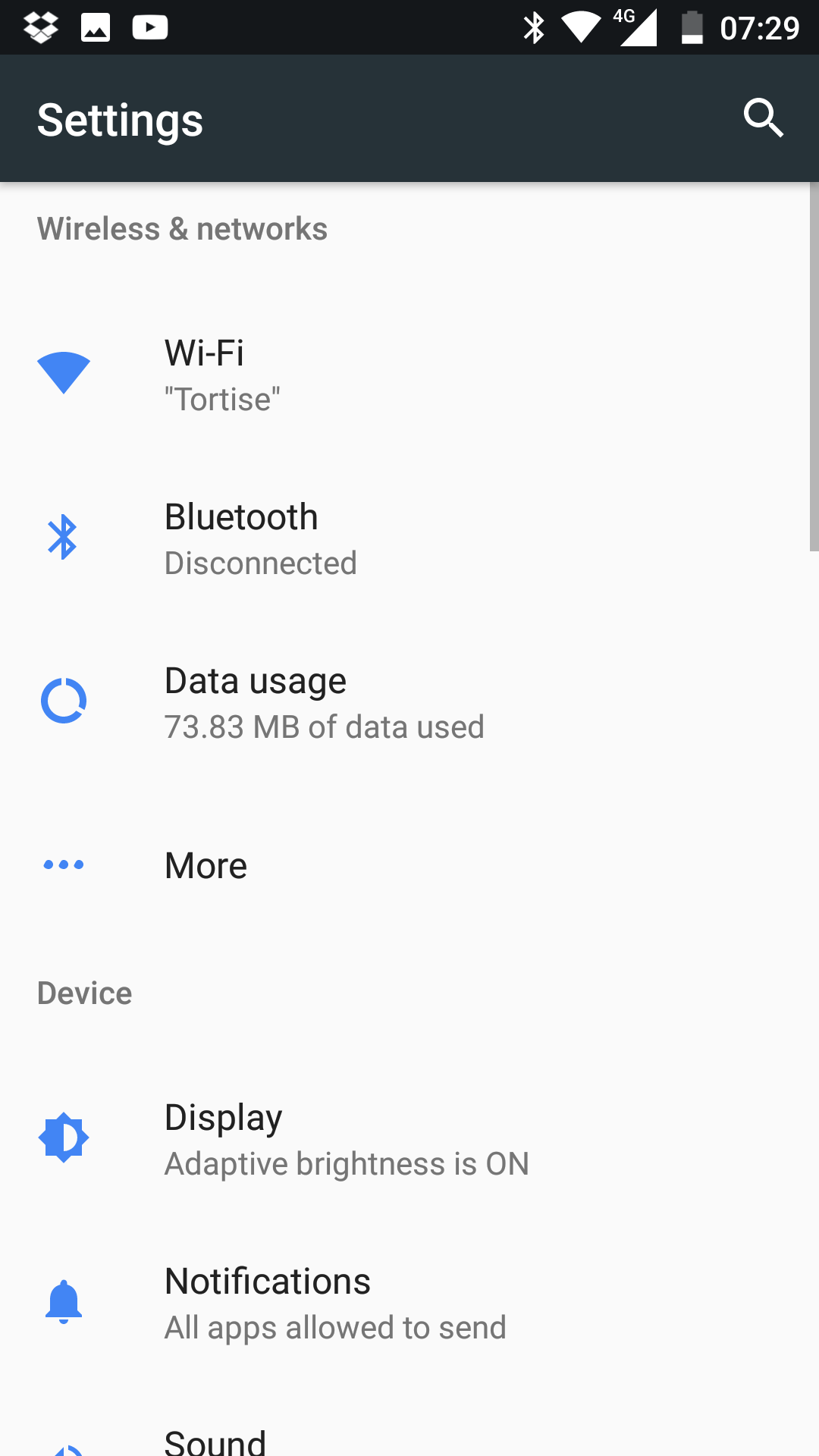Open Notifications settings
Image resolution: width=819 pixels, height=1456 pixels.
409,1303
